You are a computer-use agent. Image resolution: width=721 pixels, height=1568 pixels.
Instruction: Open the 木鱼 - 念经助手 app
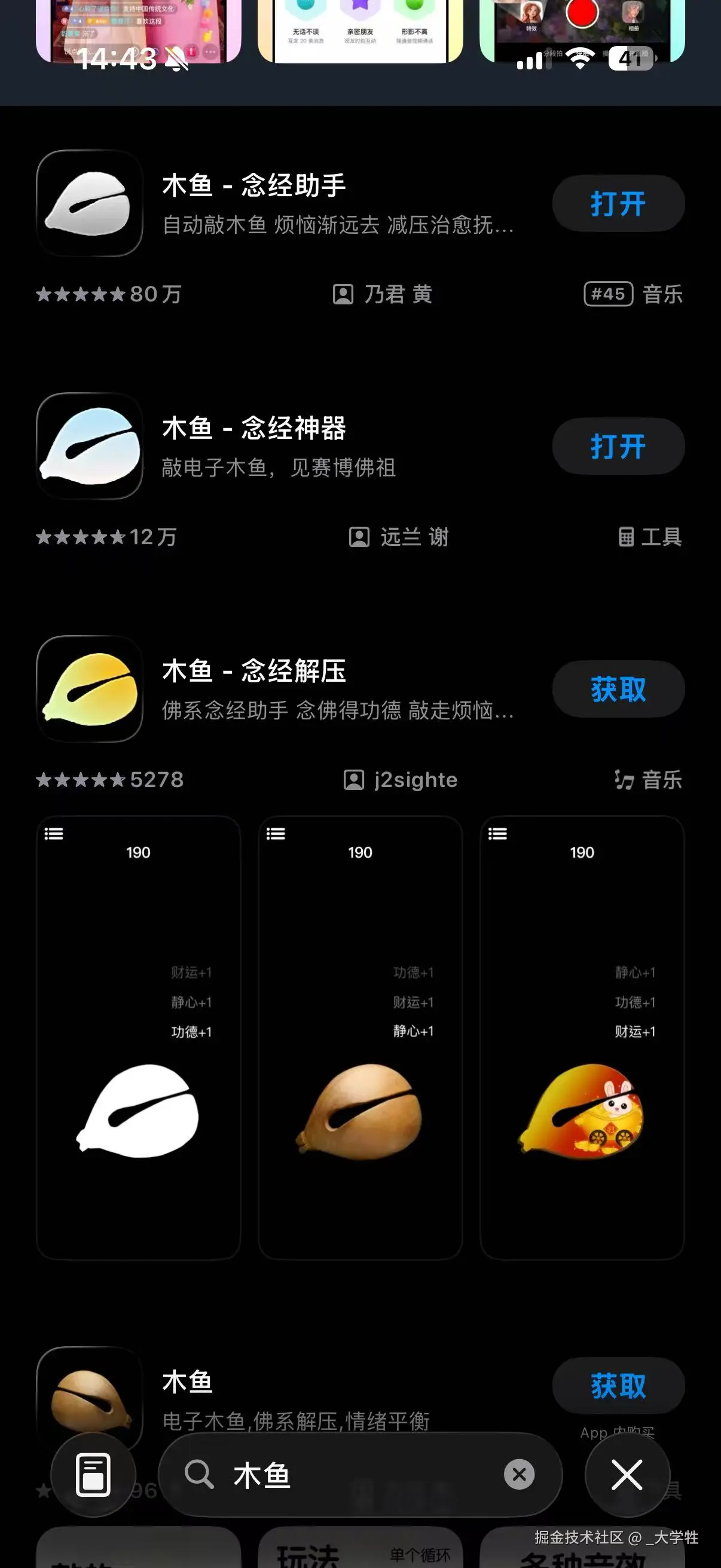tap(618, 203)
